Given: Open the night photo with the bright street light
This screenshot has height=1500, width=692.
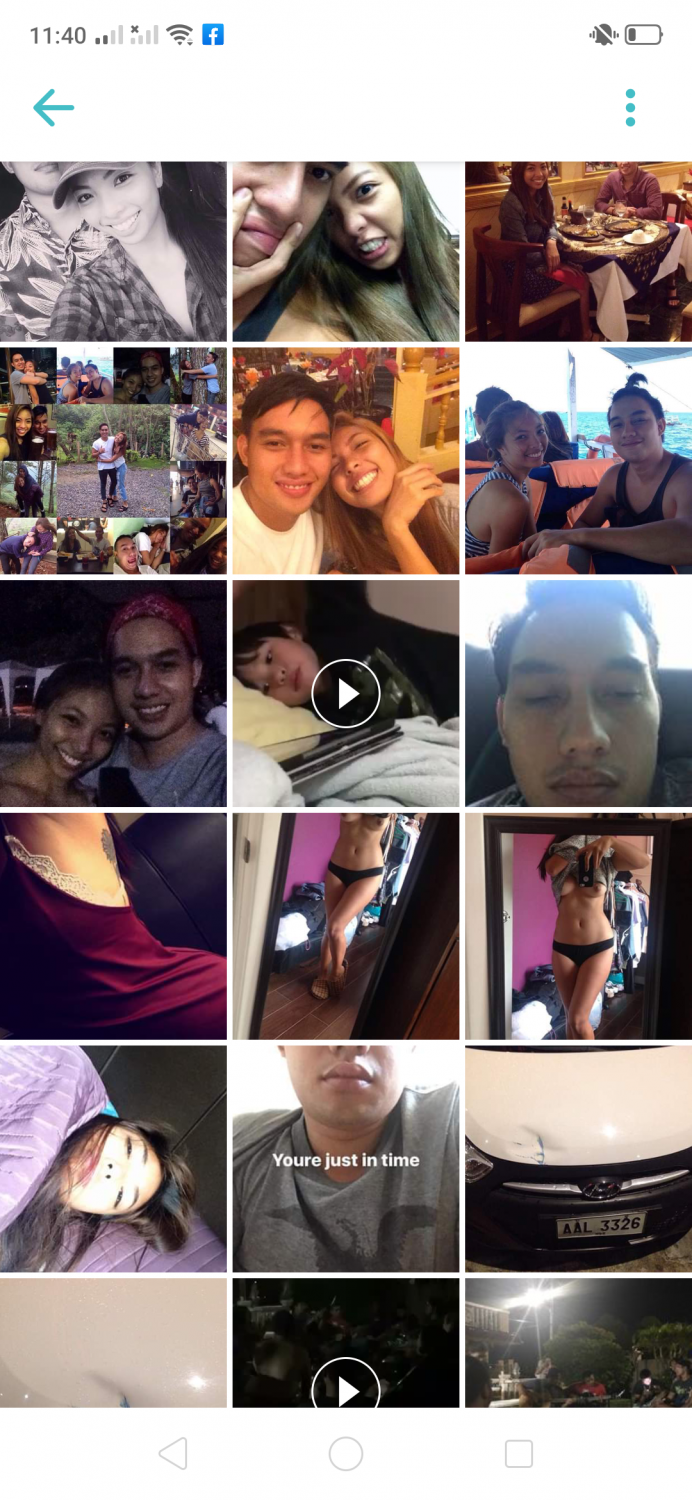Looking at the screenshot, I should tap(578, 1342).
